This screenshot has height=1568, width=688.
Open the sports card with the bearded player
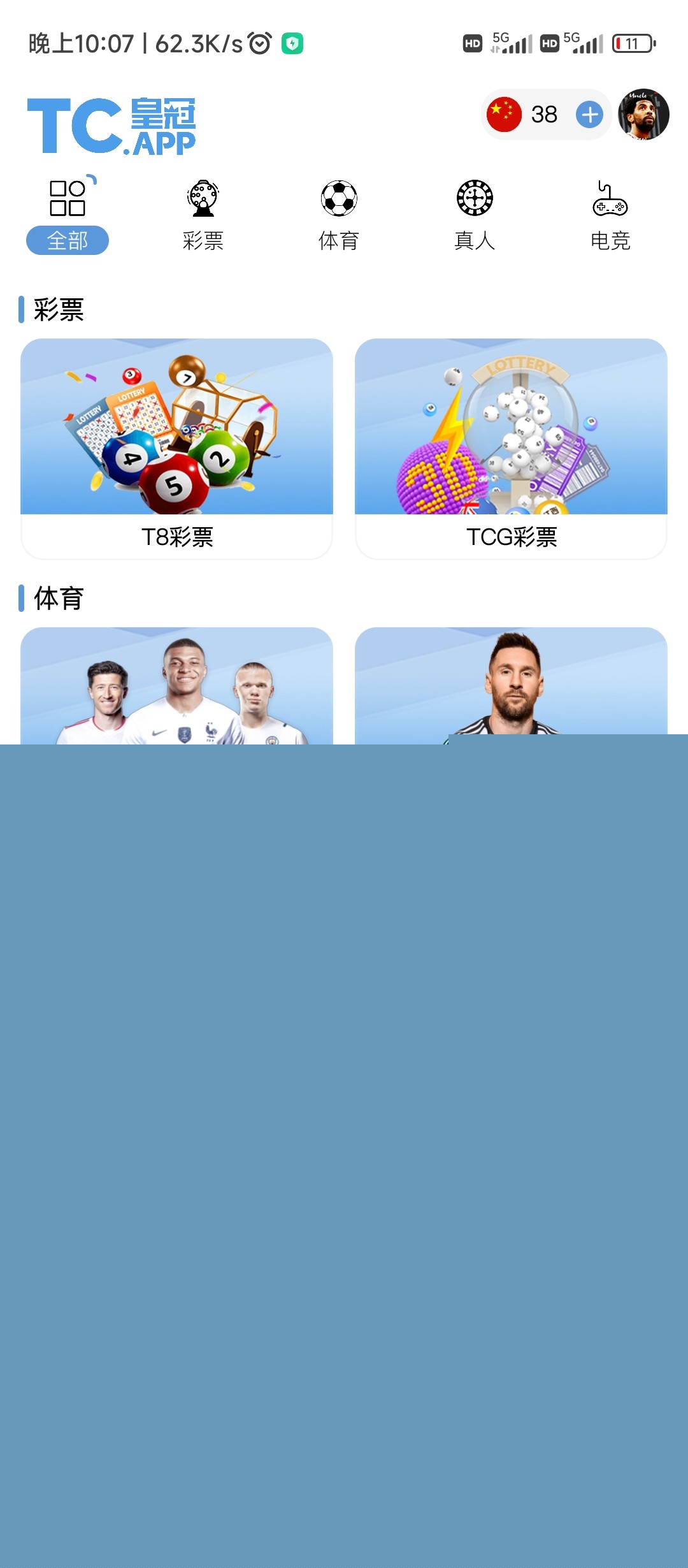(x=511, y=682)
